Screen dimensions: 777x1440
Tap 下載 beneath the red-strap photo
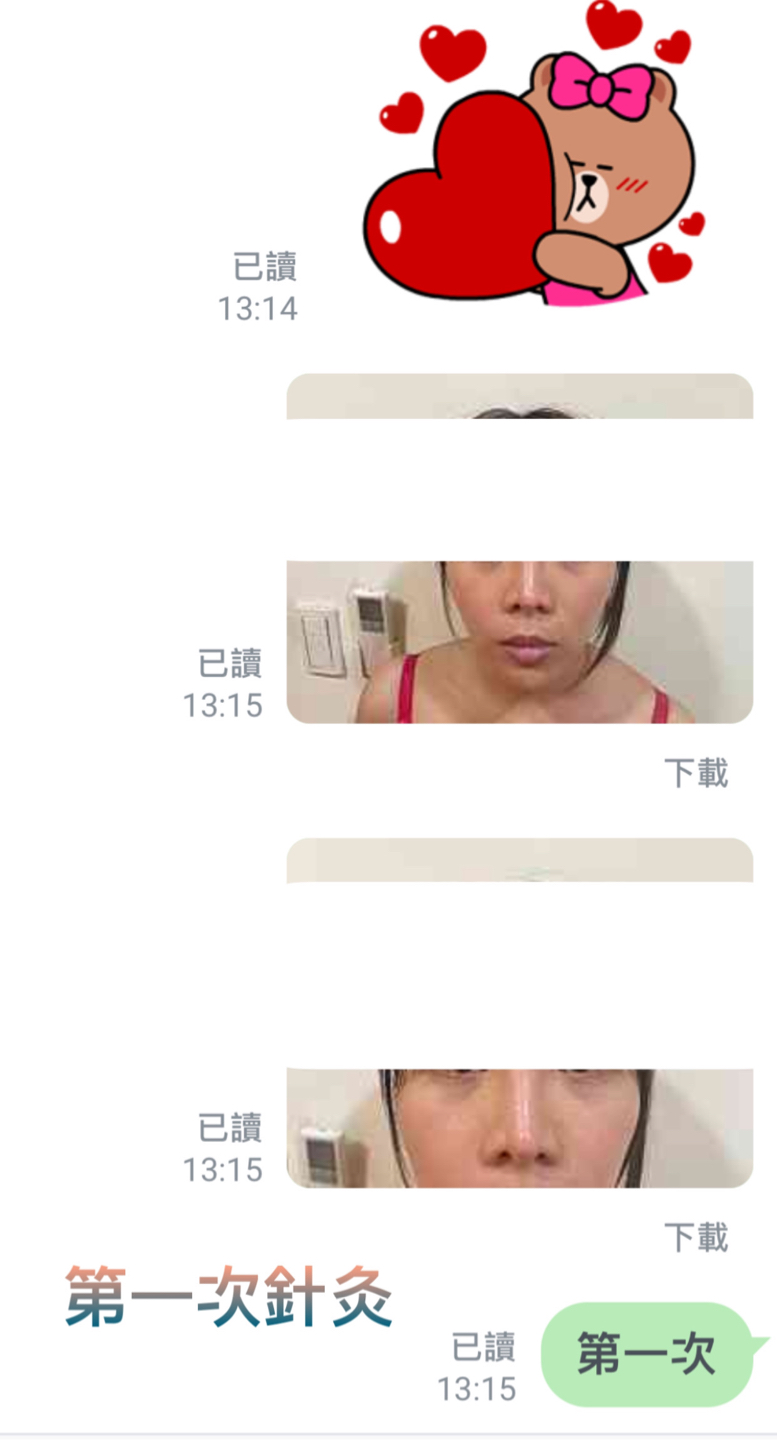(x=696, y=773)
